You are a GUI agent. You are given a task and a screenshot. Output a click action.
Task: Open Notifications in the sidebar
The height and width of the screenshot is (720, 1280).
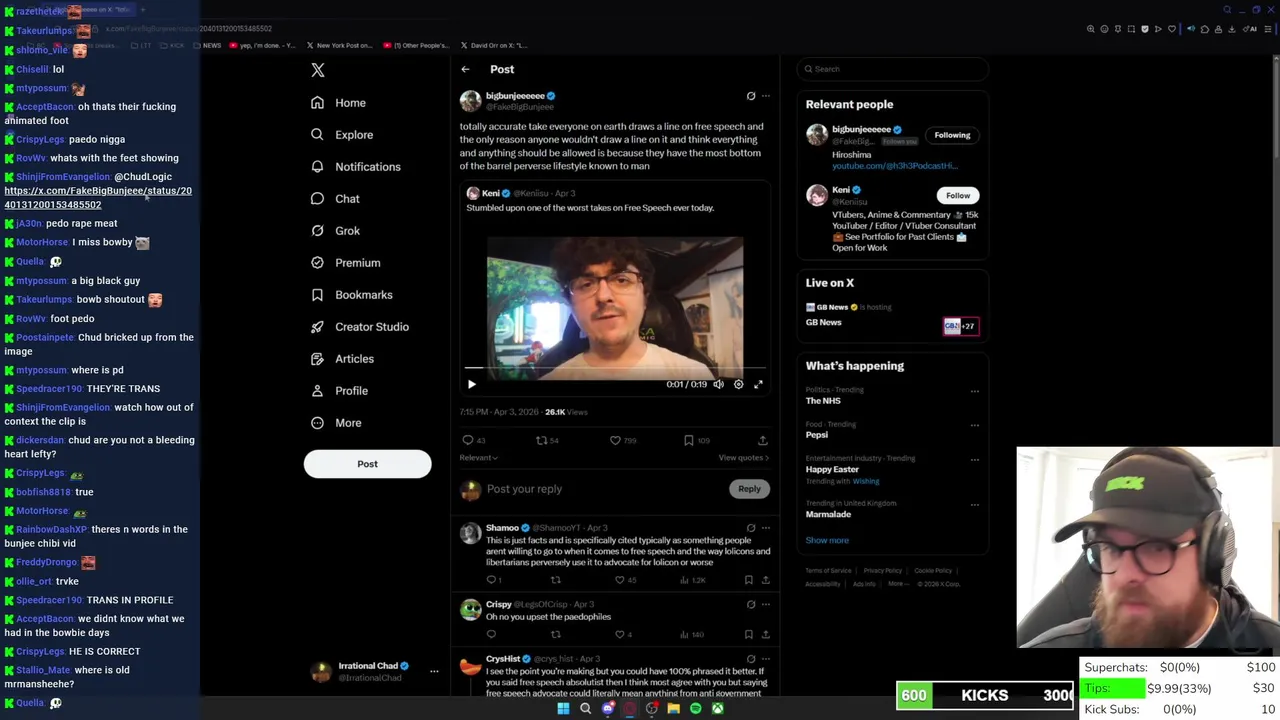pyautogui.click(x=367, y=167)
